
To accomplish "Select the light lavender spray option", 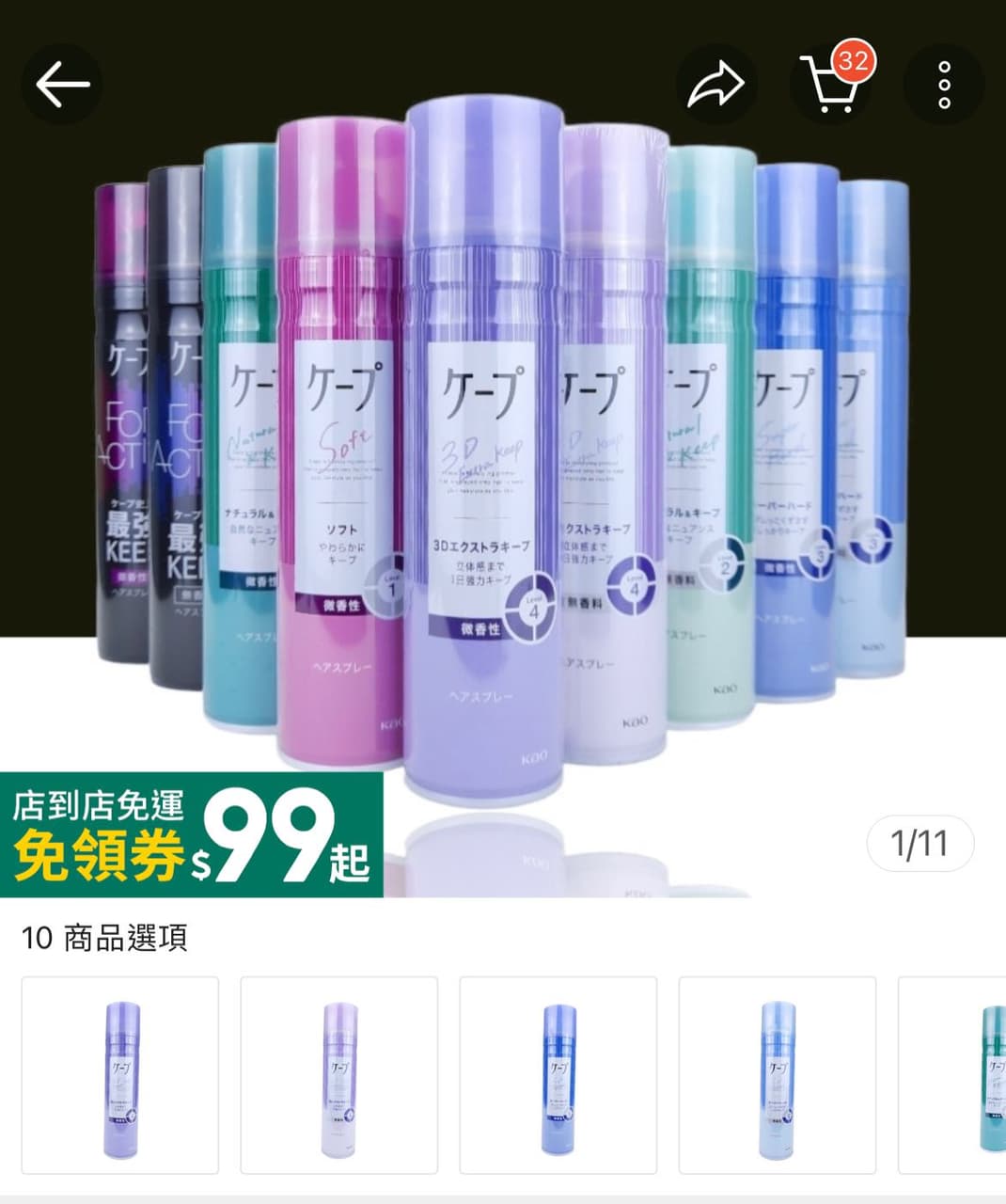I will point(339,1075).
